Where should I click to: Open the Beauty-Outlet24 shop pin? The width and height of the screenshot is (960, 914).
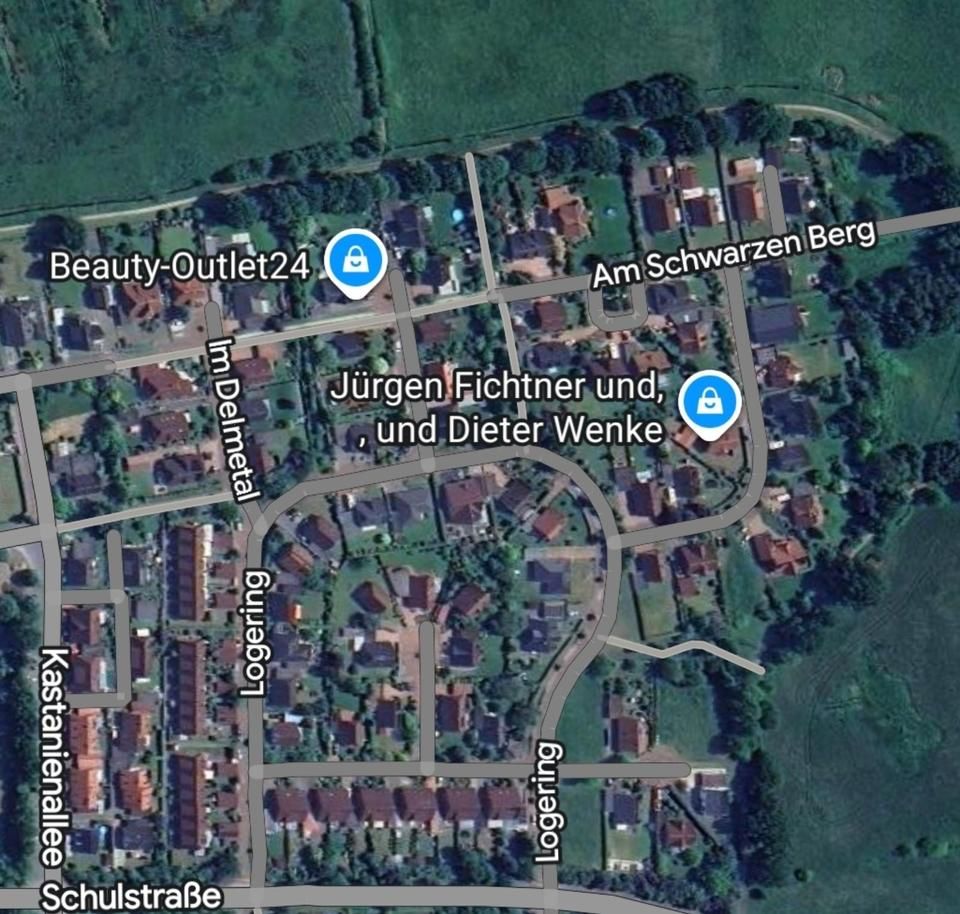click(x=355, y=261)
